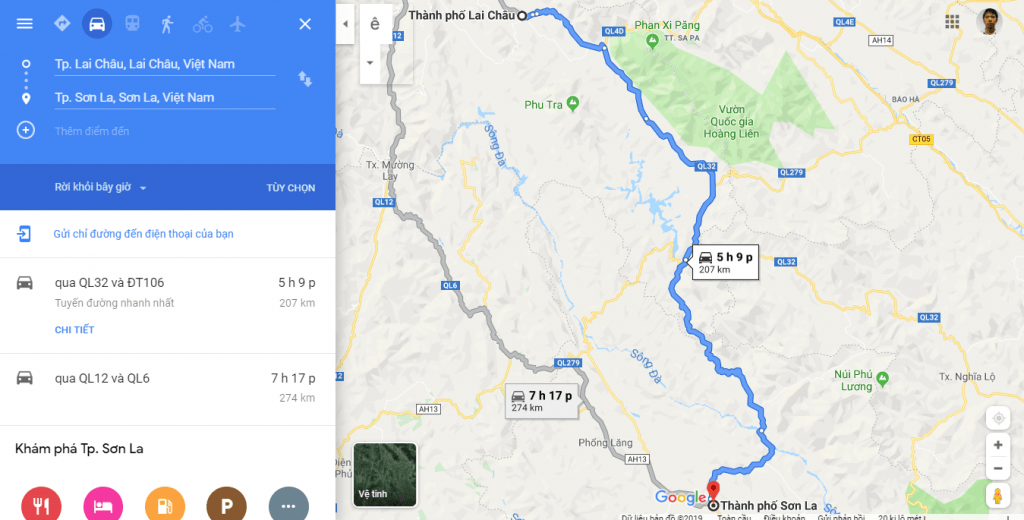Zoom out on the map

coord(997,468)
